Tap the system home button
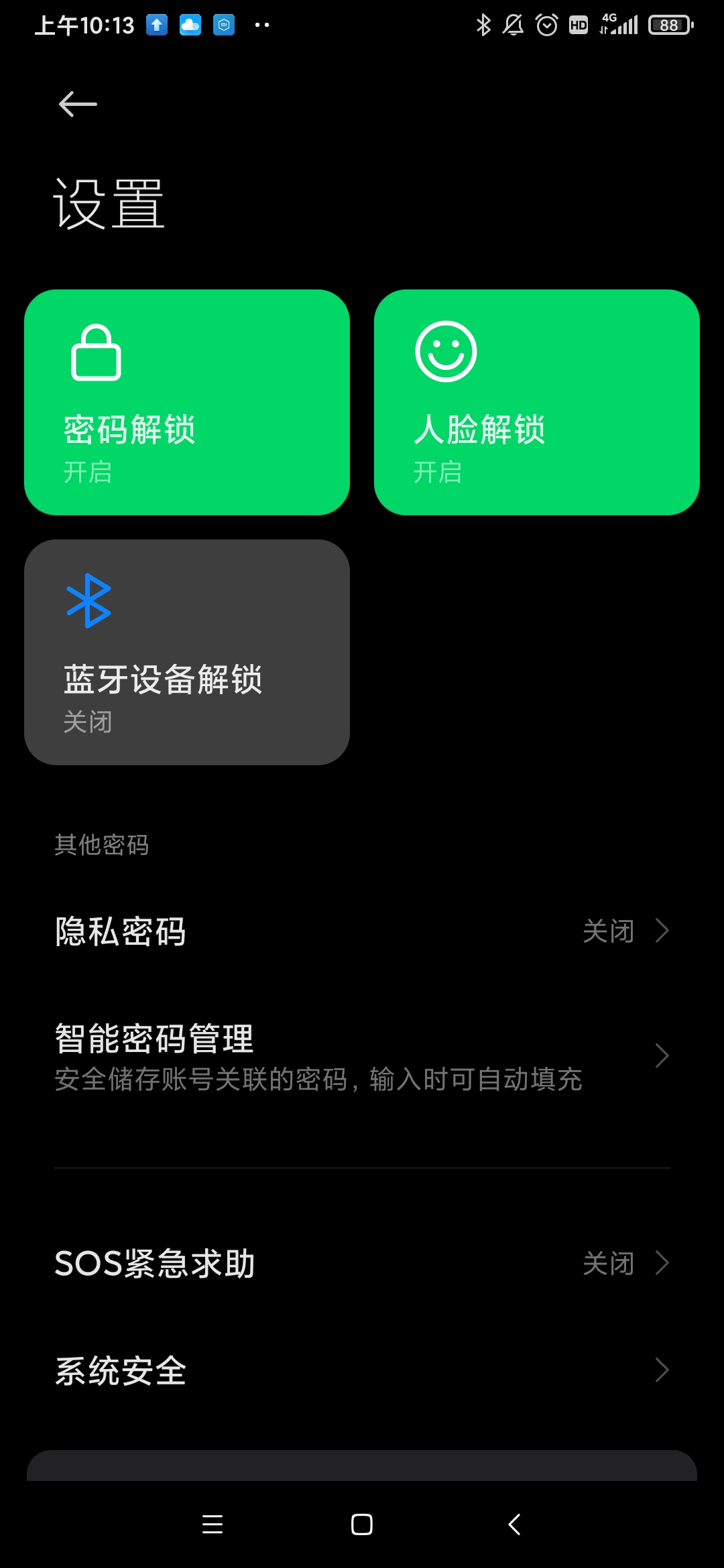 [x=362, y=1524]
